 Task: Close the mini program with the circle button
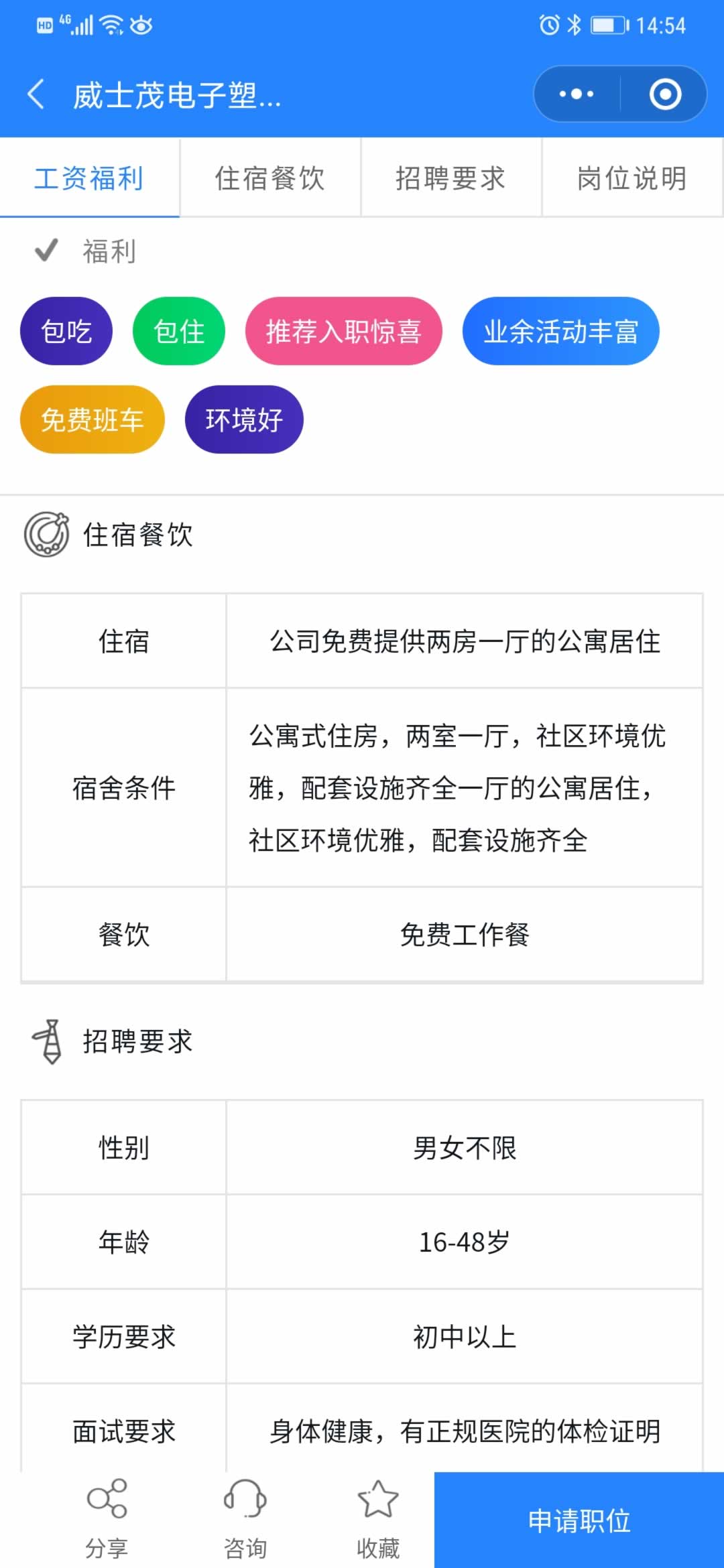coord(665,94)
